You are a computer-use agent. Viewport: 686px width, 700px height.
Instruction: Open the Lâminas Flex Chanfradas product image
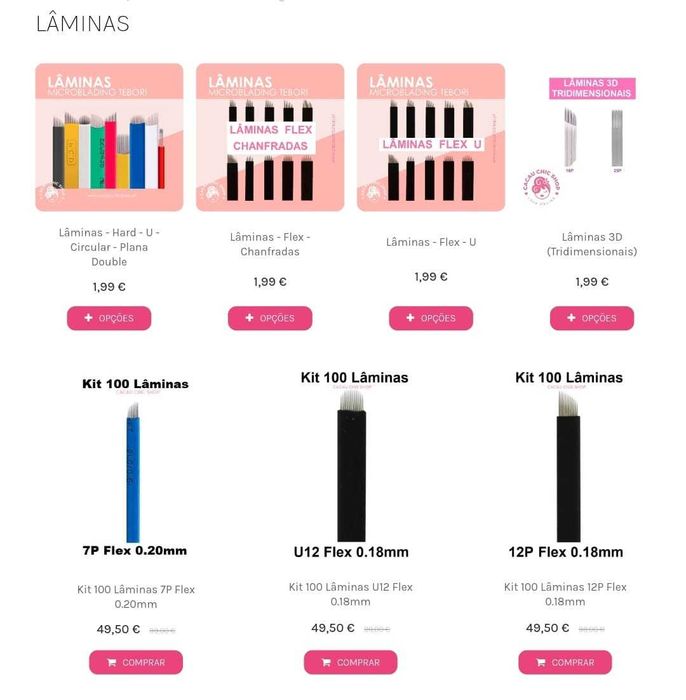[270, 138]
